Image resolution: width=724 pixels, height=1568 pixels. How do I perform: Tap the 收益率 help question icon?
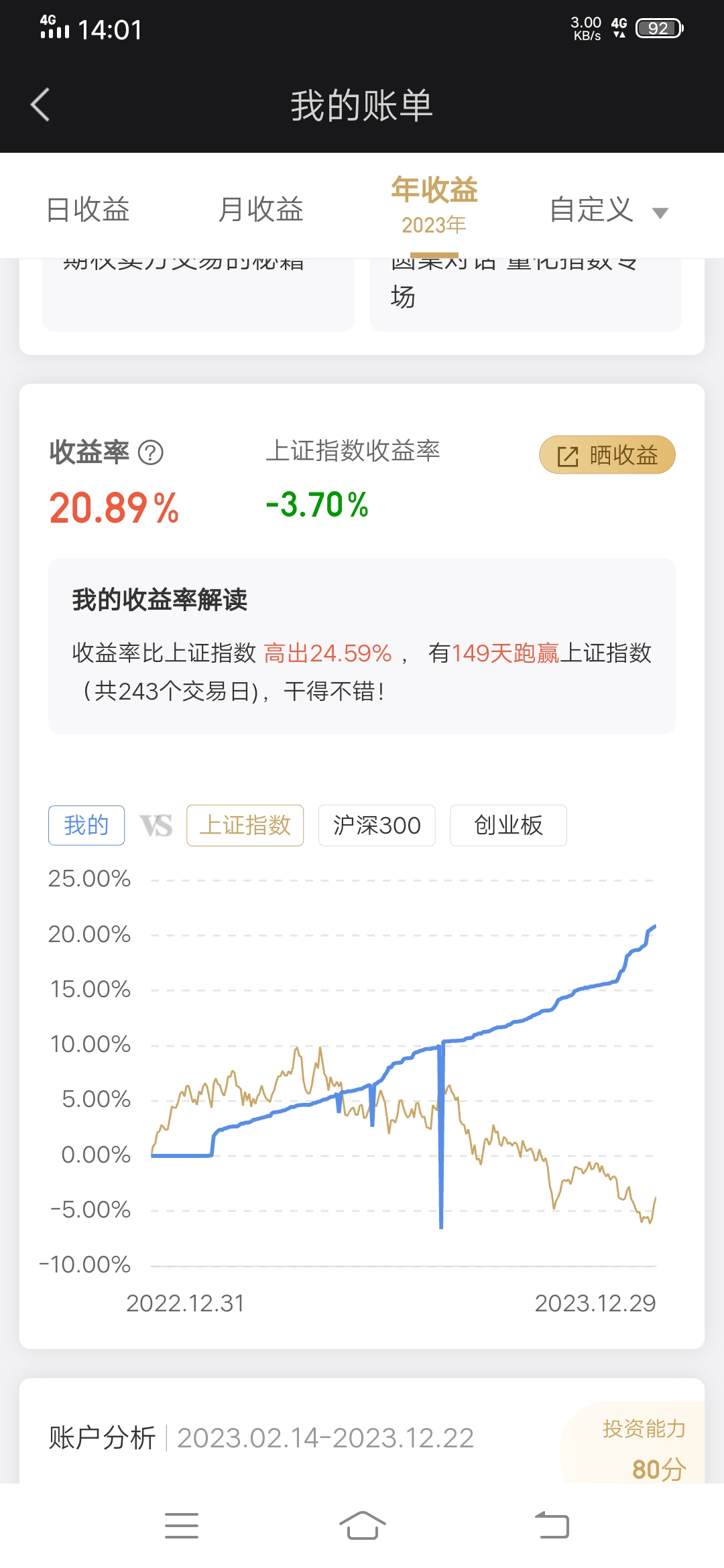[151, 453]
